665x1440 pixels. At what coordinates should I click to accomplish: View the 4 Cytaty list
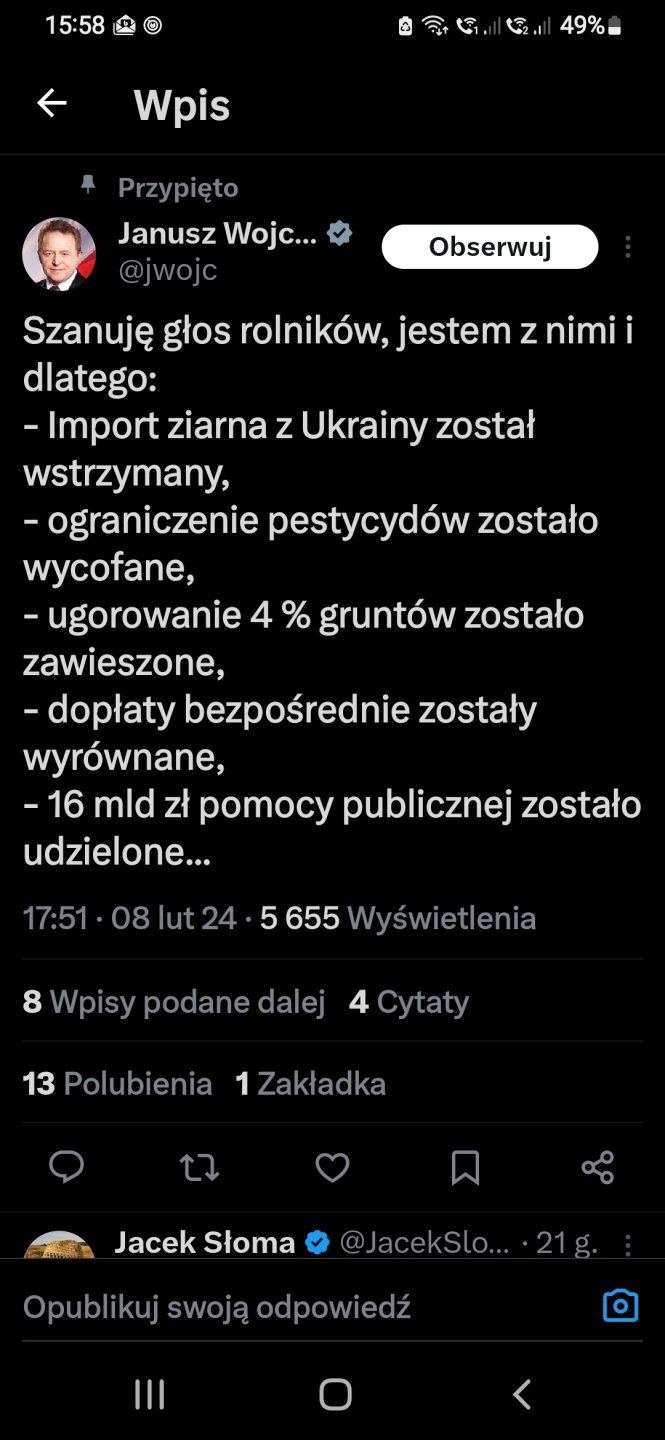[x=409, y=1002]
